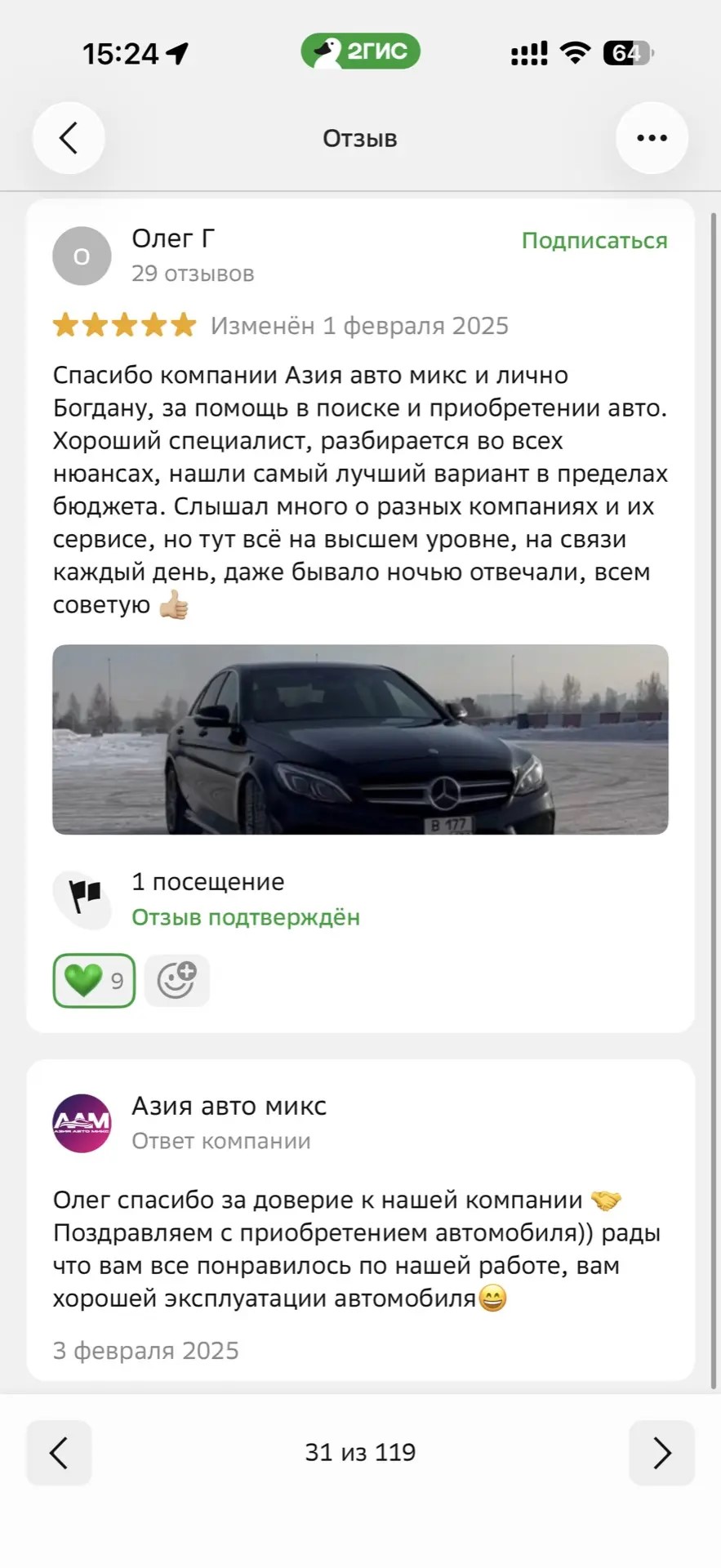This screenshot has height=1568, width=721.
Task: Like the review with the green heart
Action: pos(94,980)
